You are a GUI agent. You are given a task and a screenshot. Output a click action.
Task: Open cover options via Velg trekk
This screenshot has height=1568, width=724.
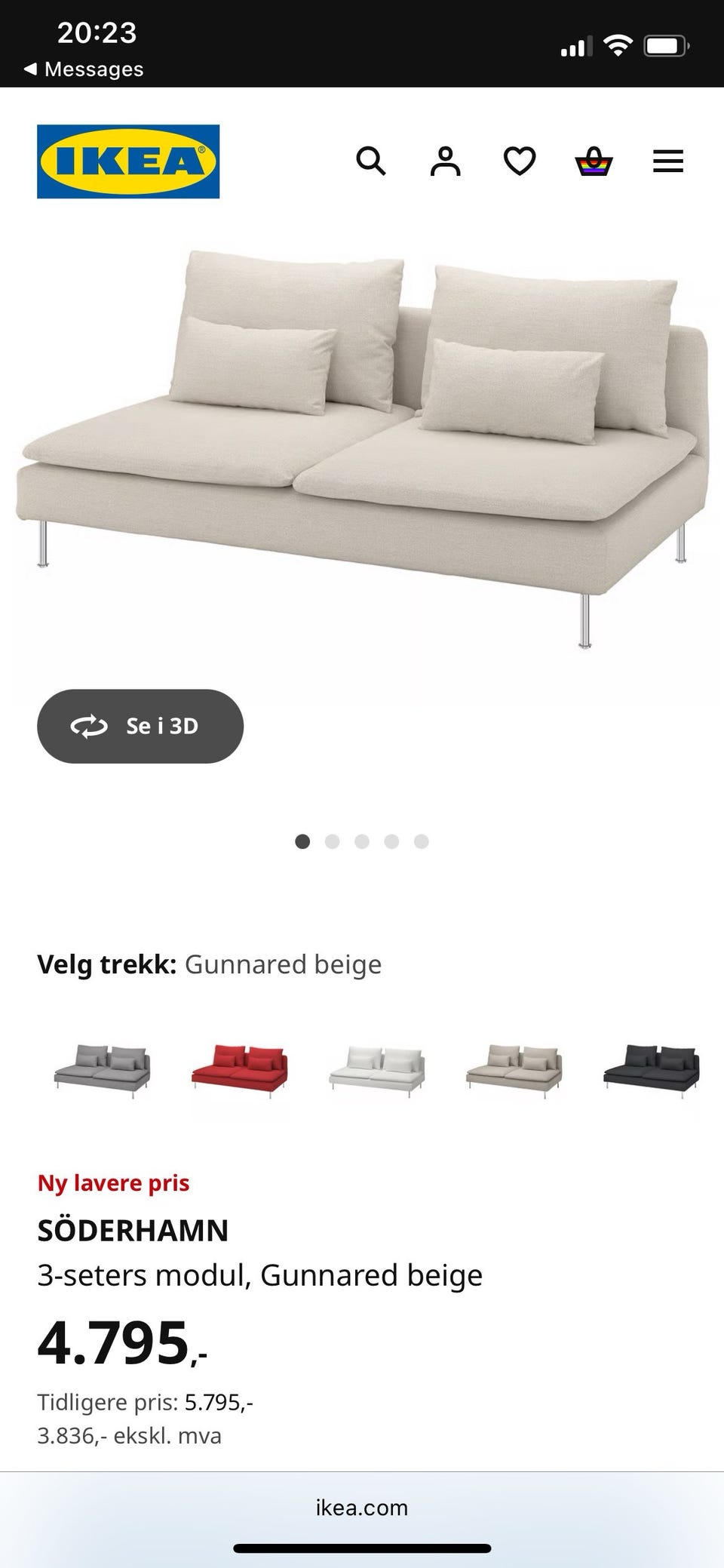pos(107,964)
